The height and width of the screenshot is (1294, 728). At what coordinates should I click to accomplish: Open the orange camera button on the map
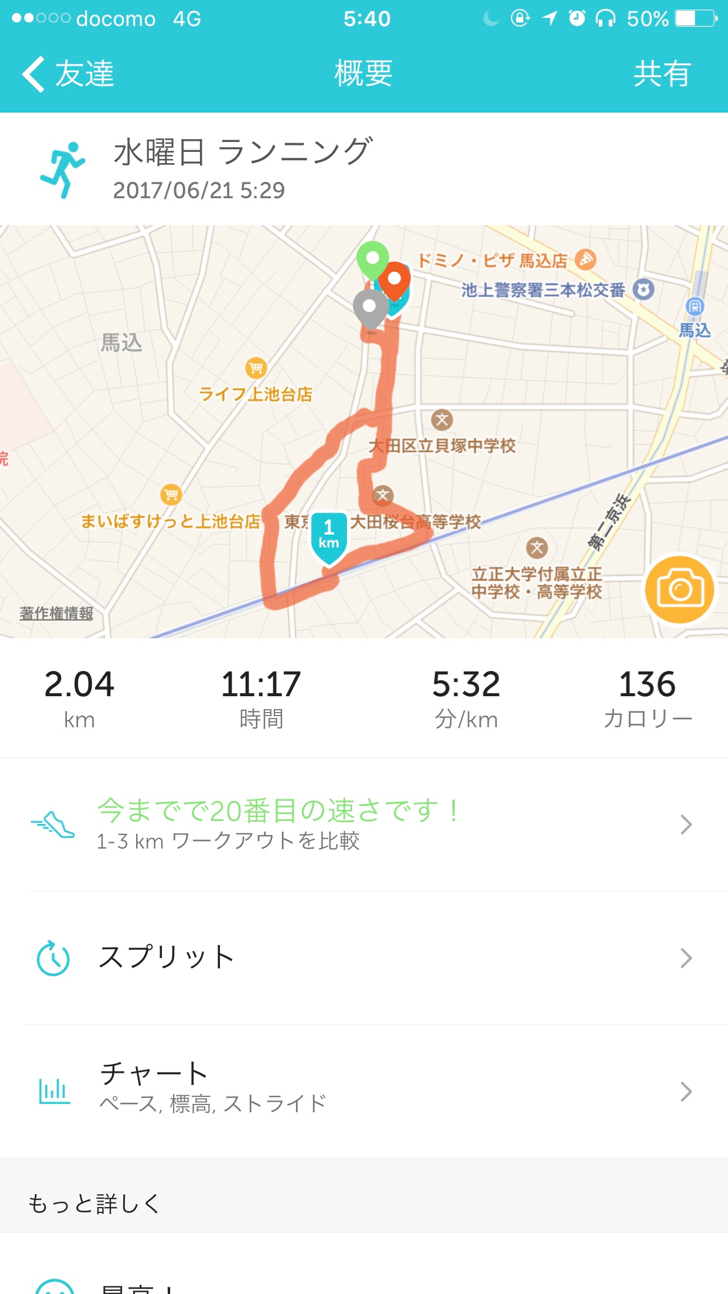tap(680, 590)
